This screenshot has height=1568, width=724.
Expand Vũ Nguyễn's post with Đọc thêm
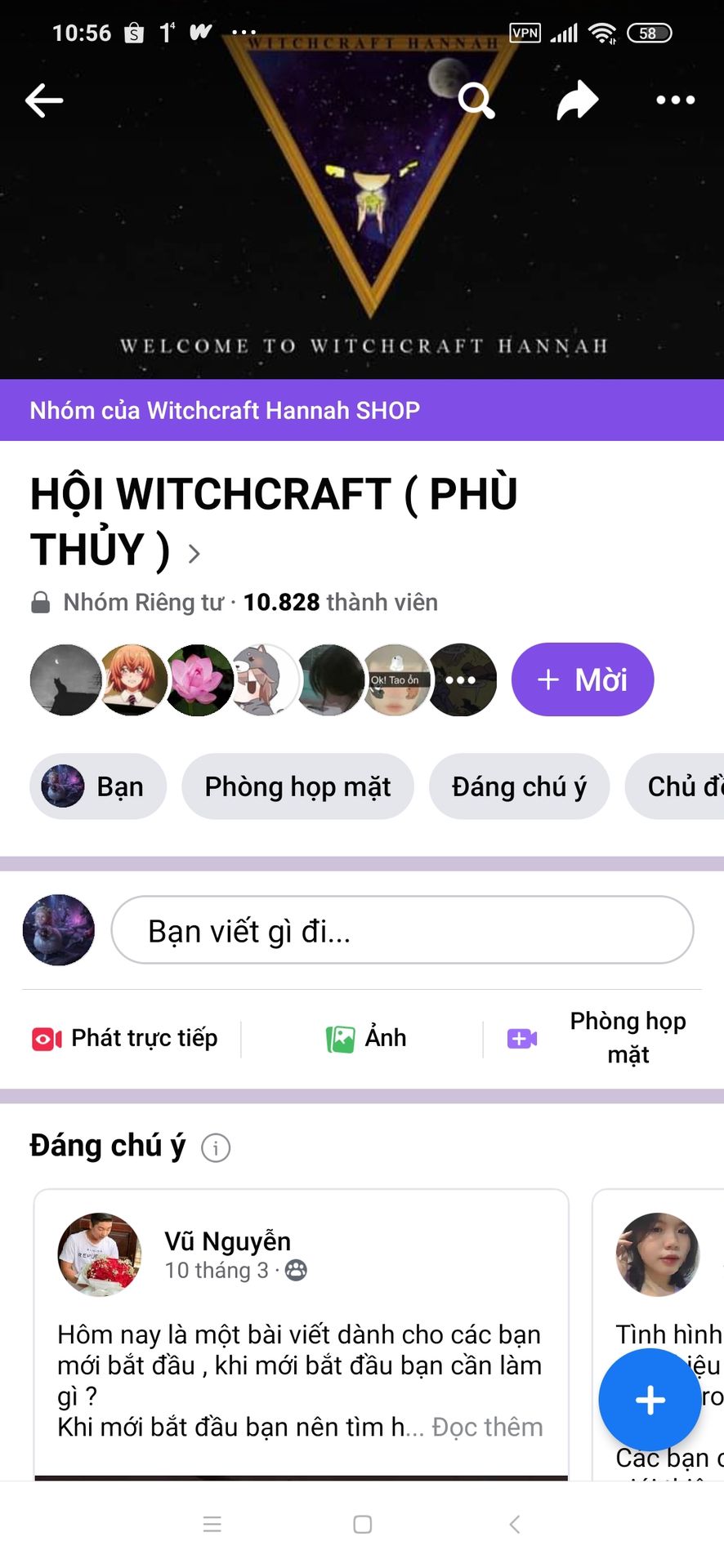(487, 1427)
